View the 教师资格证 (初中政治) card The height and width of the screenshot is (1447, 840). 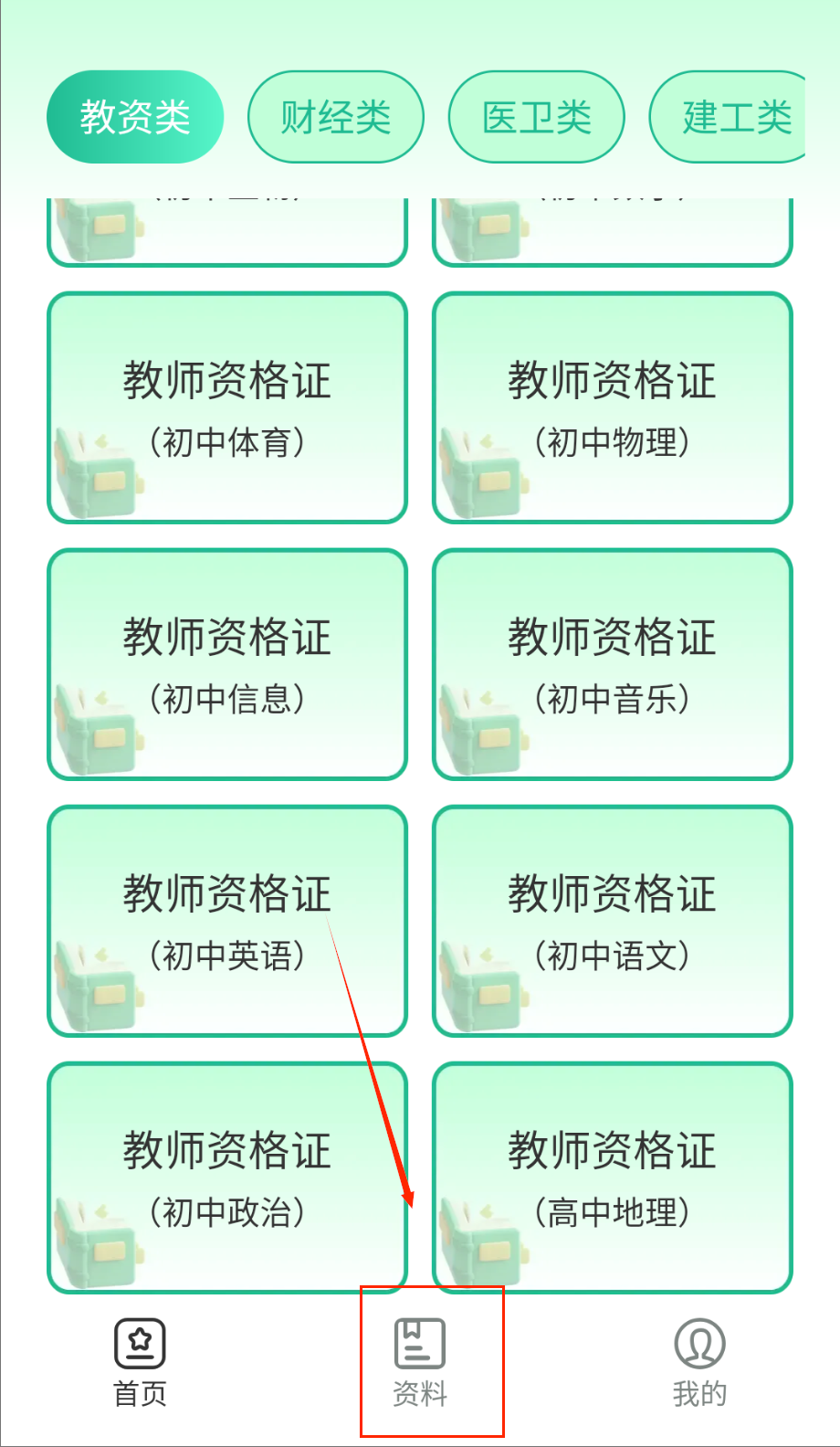click(x=227, y=1178)
